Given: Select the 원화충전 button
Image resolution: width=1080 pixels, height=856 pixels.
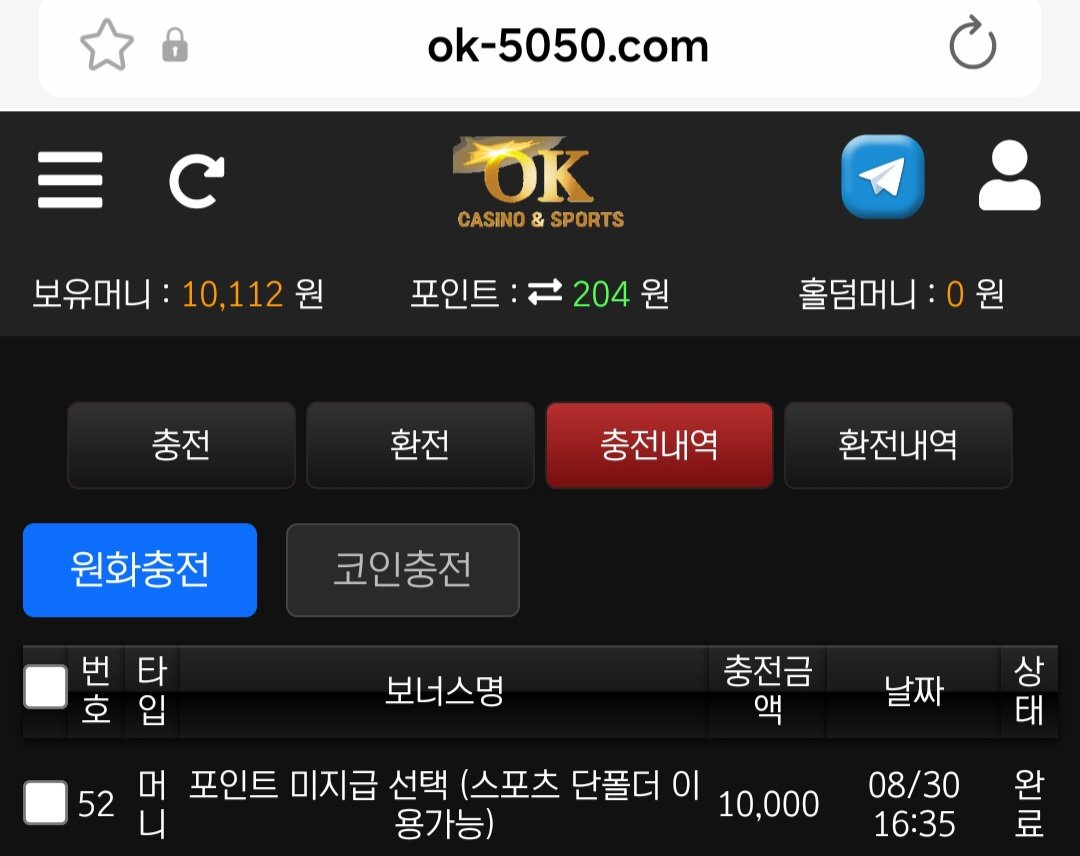Looking at the screenshot, I should [x=140, y=570].
